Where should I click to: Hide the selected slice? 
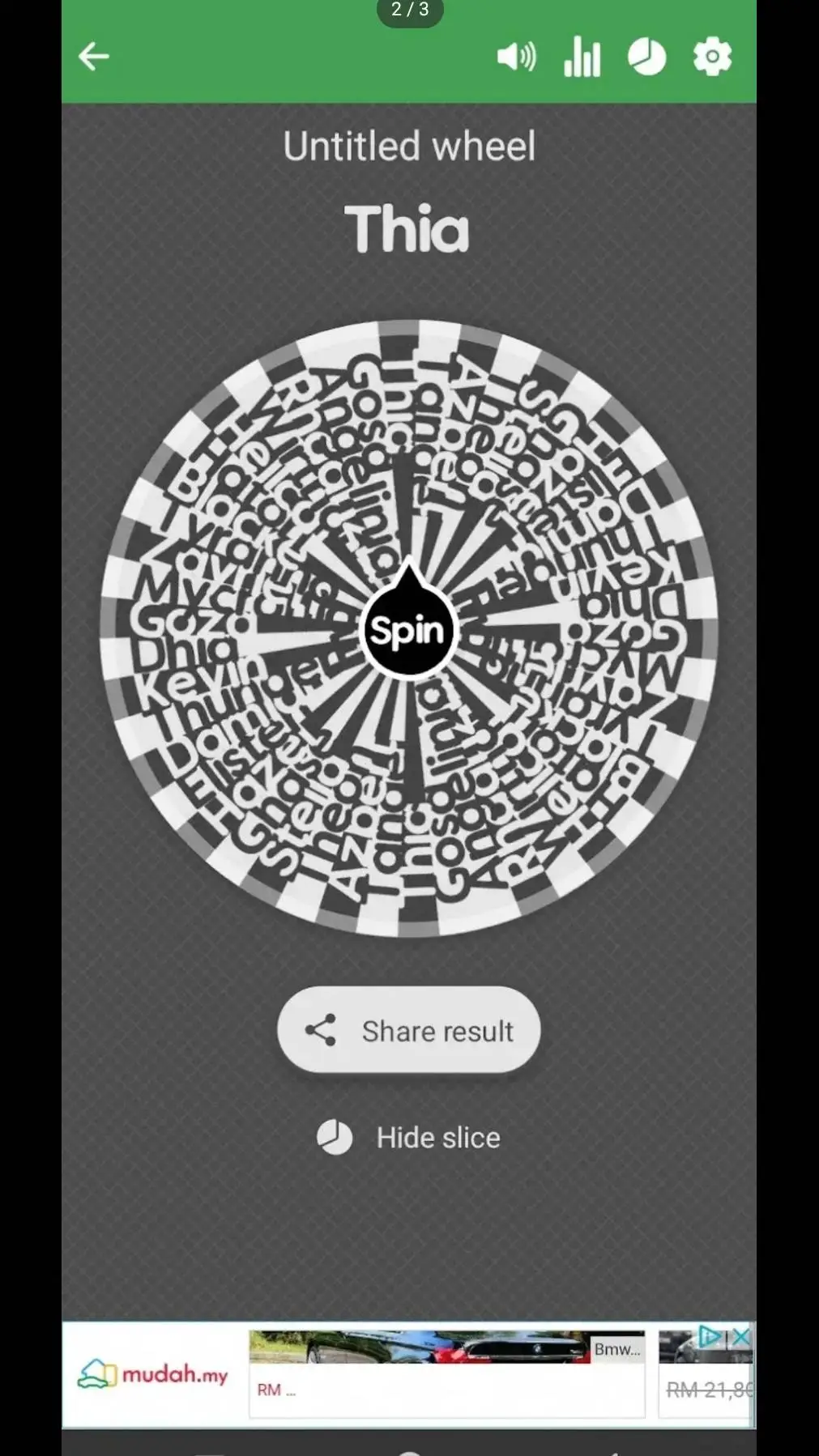408,1138
